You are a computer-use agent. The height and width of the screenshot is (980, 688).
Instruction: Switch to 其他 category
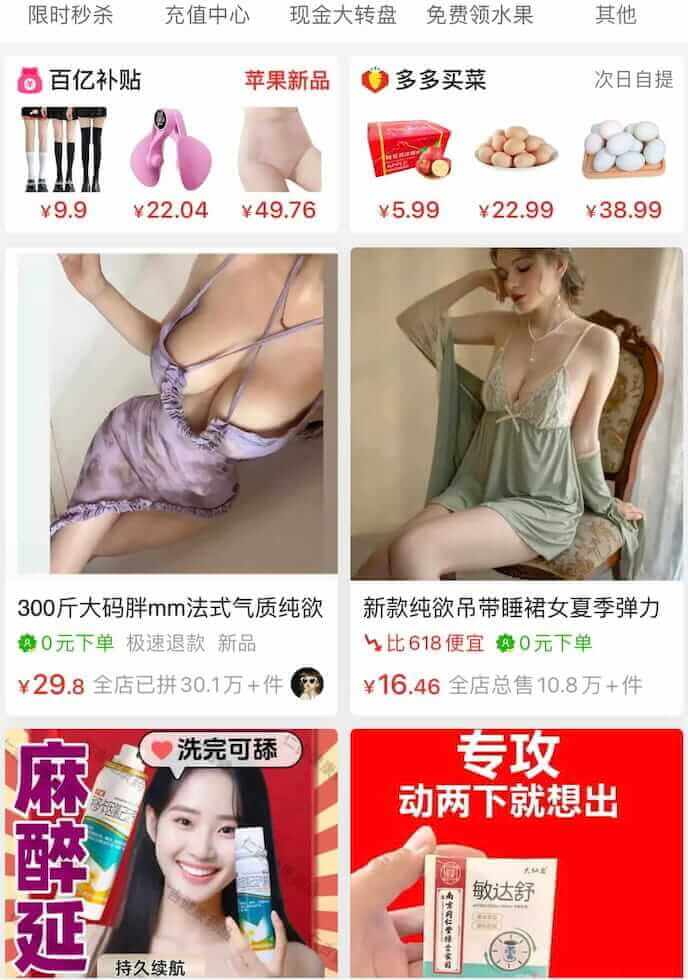[x=615, y=15]
